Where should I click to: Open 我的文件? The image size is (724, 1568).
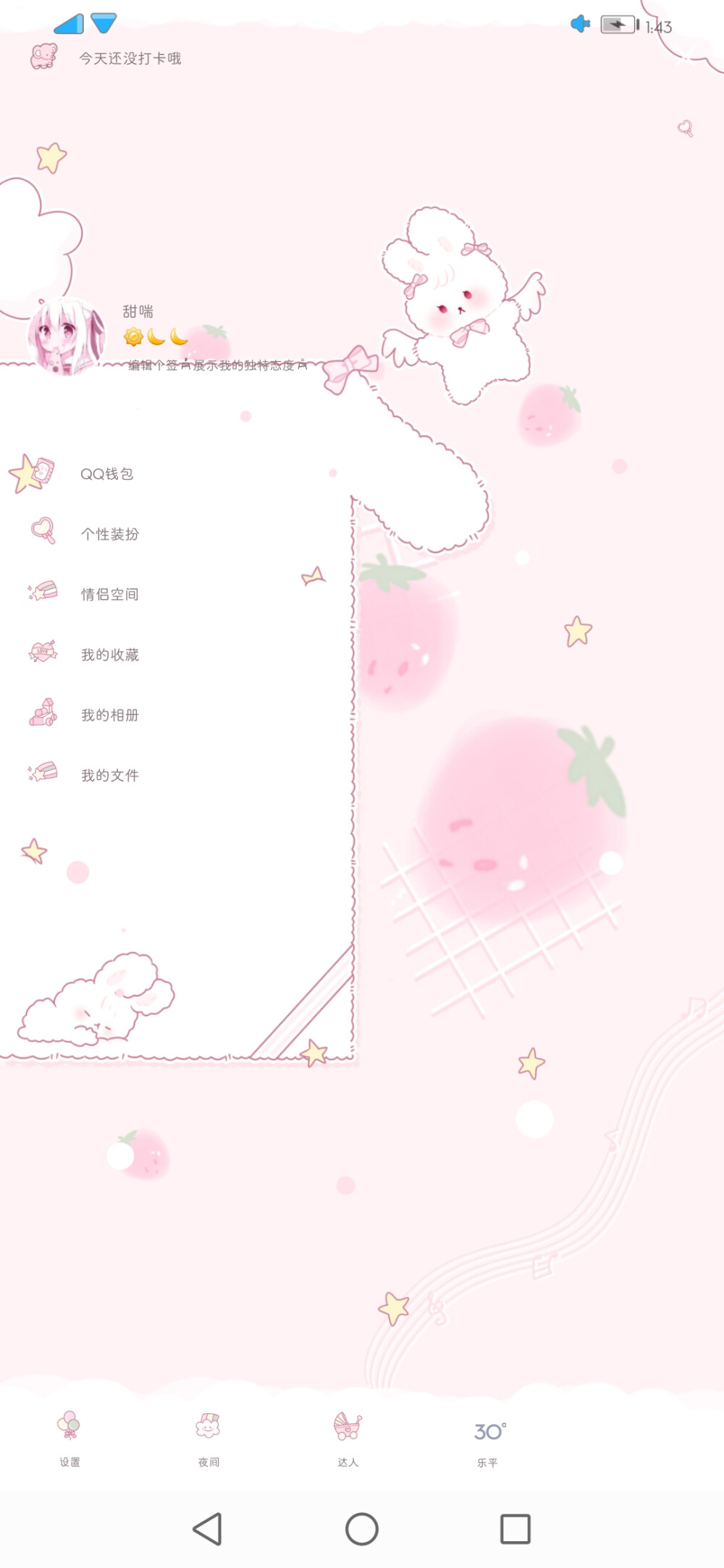tap(109, 775)
